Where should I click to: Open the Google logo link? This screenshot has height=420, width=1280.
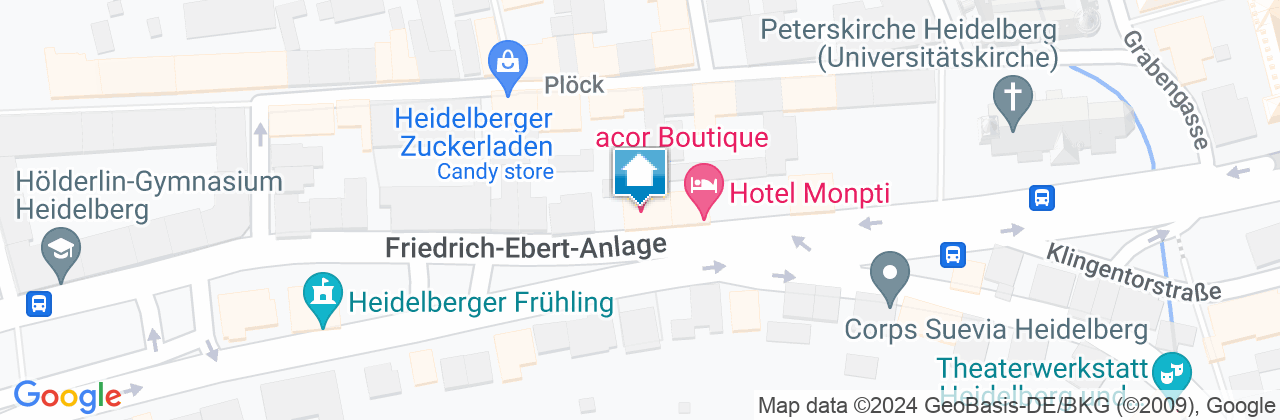point(67,395)
